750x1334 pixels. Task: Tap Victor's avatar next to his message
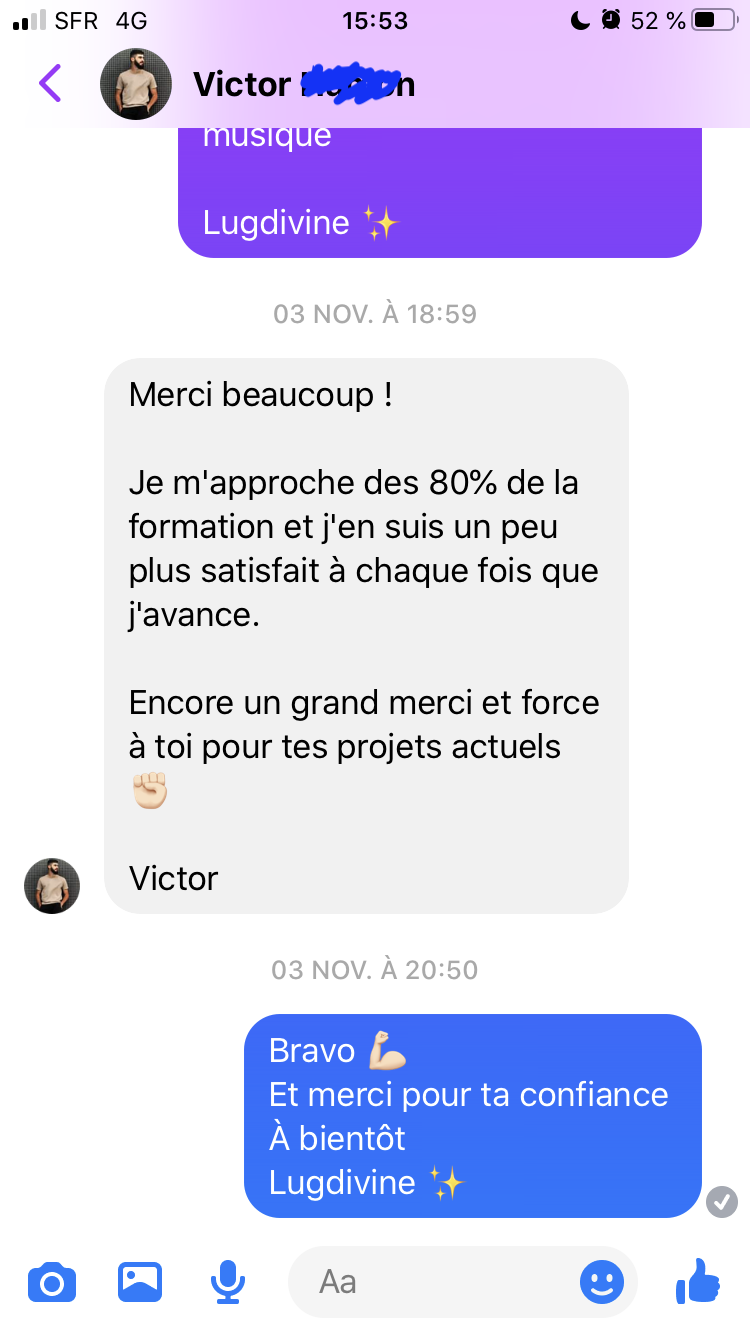point(51,886)
